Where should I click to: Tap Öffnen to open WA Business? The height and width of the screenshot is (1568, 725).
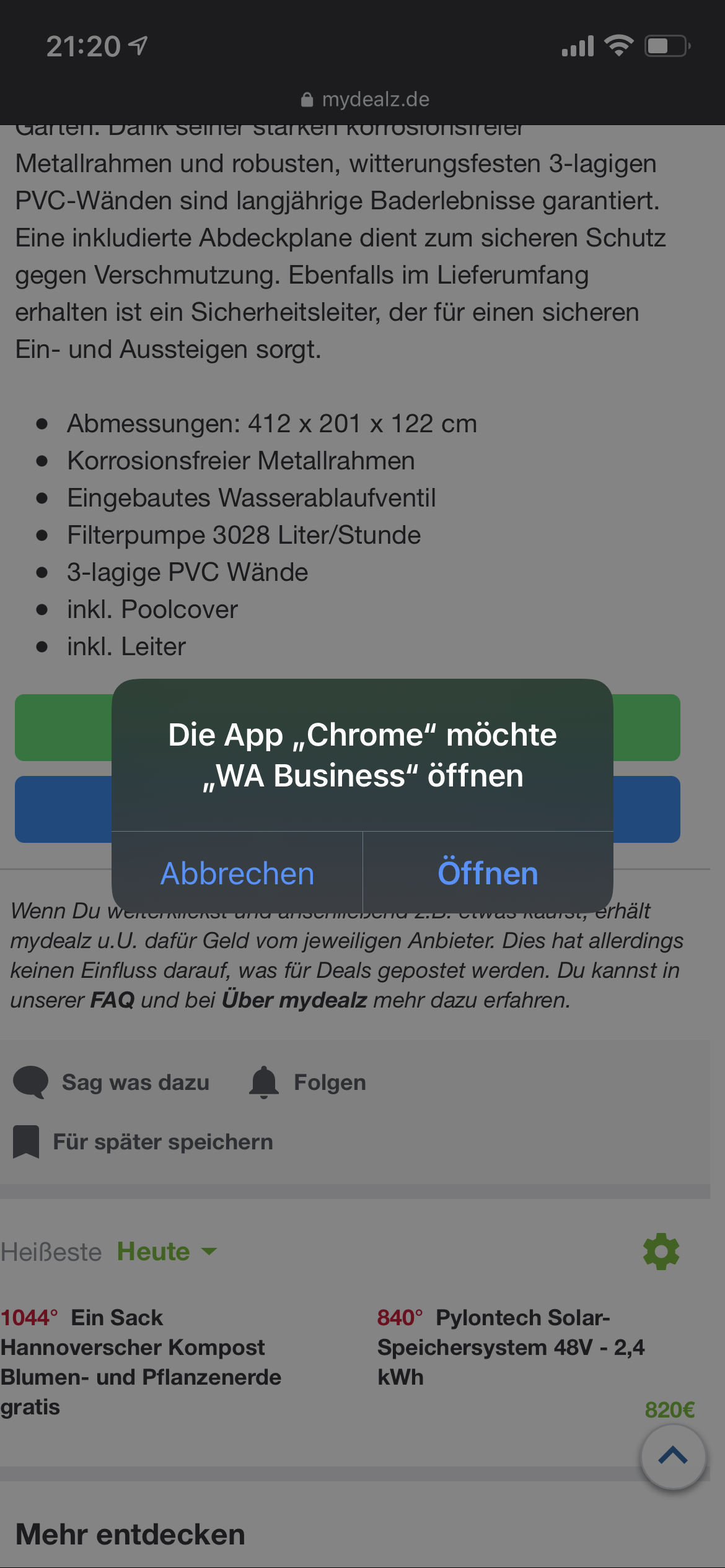[488, 873]
